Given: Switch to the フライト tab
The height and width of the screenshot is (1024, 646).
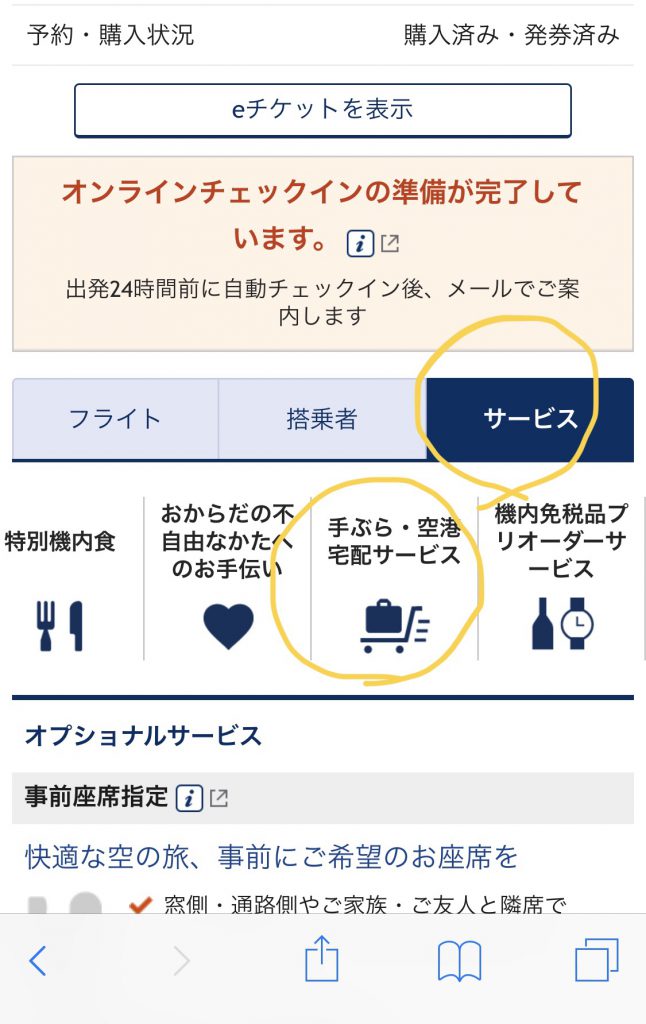Looking at the screenshot, I should (x=114, y=419).
